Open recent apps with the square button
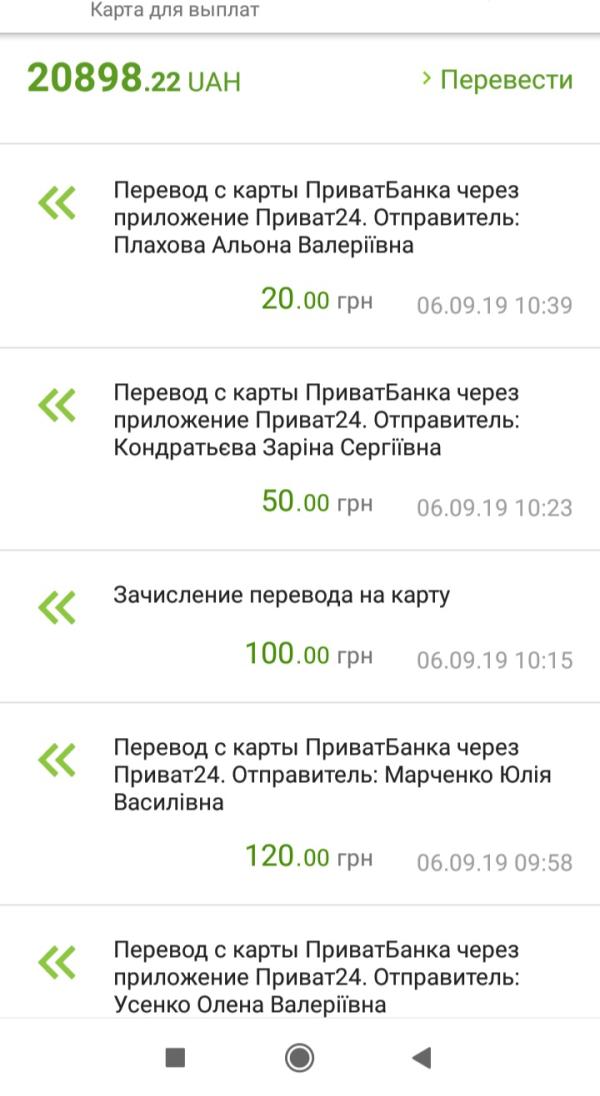 (x=175, y=1057)
